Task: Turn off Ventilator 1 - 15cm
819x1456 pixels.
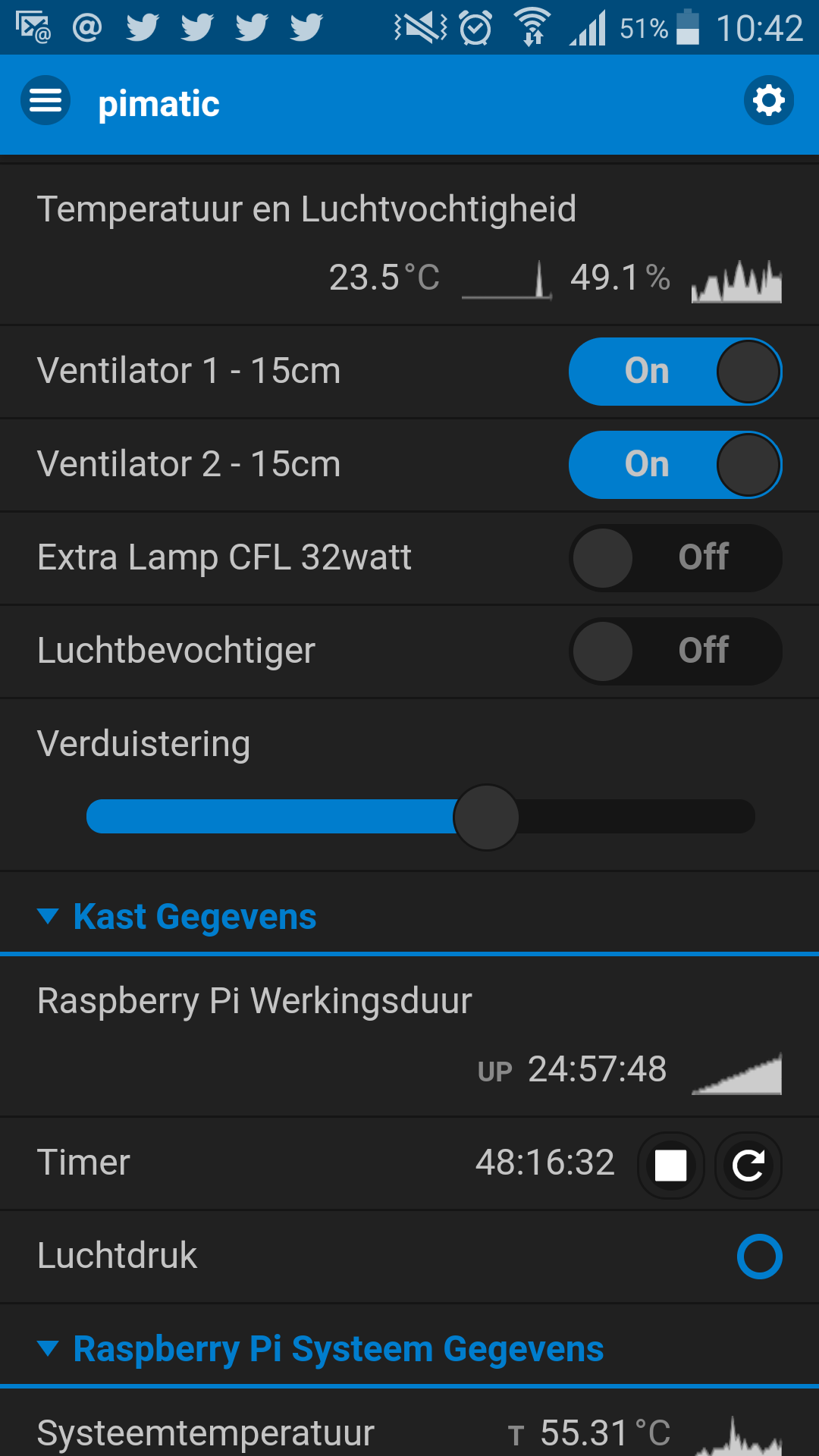Action: [x=675, y=372]
